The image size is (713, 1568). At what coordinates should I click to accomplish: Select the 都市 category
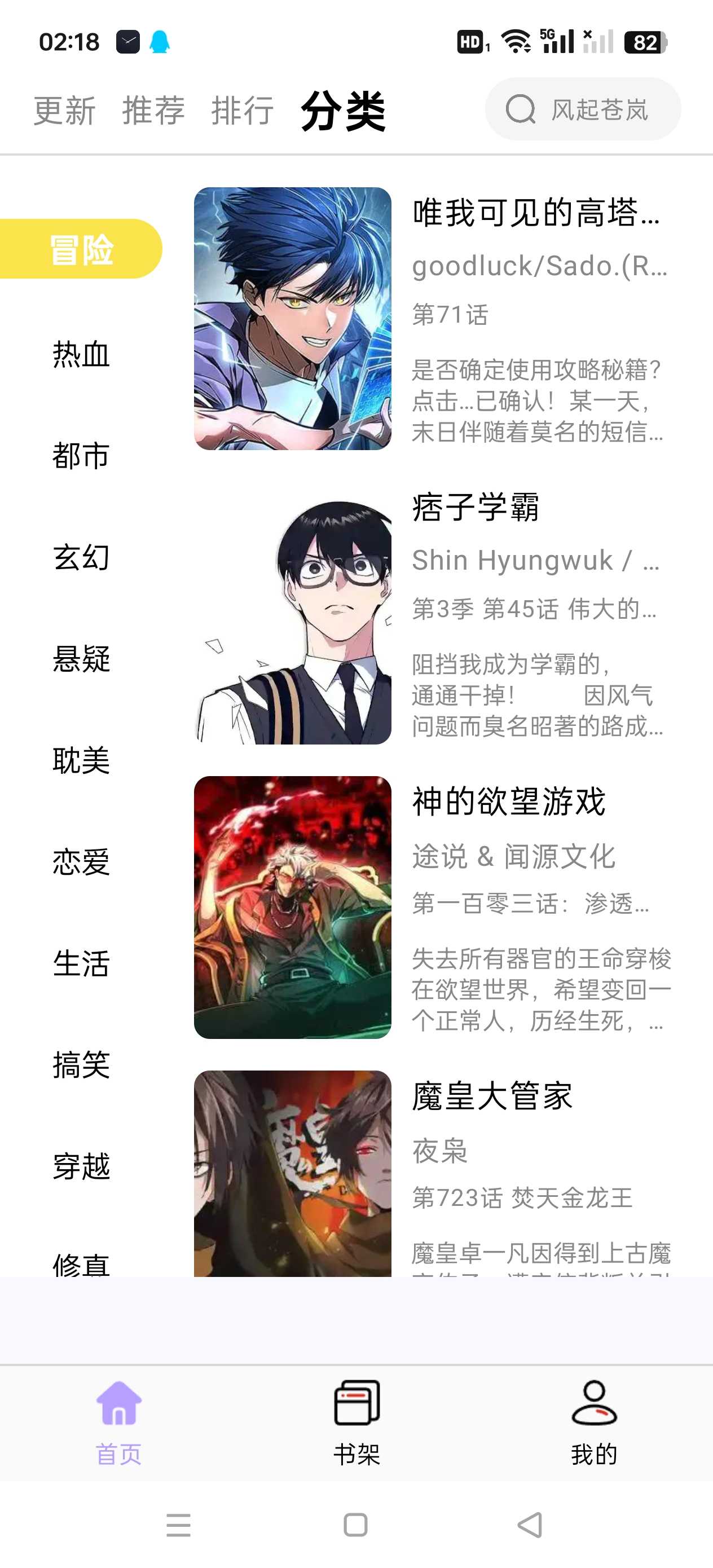pyautogui.click(x=81, y=456)
